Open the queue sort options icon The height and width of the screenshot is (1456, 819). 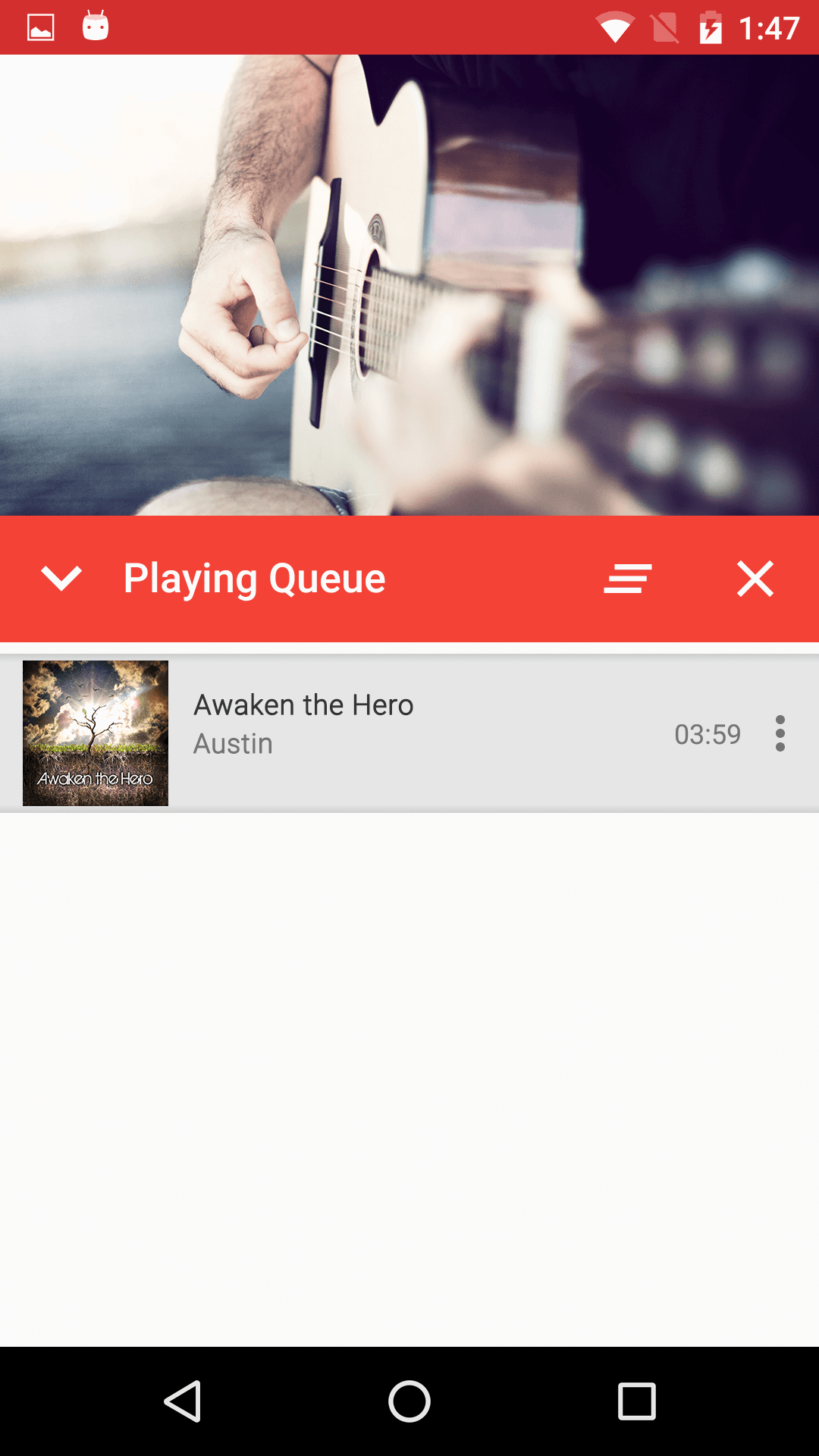click(628, 579)
